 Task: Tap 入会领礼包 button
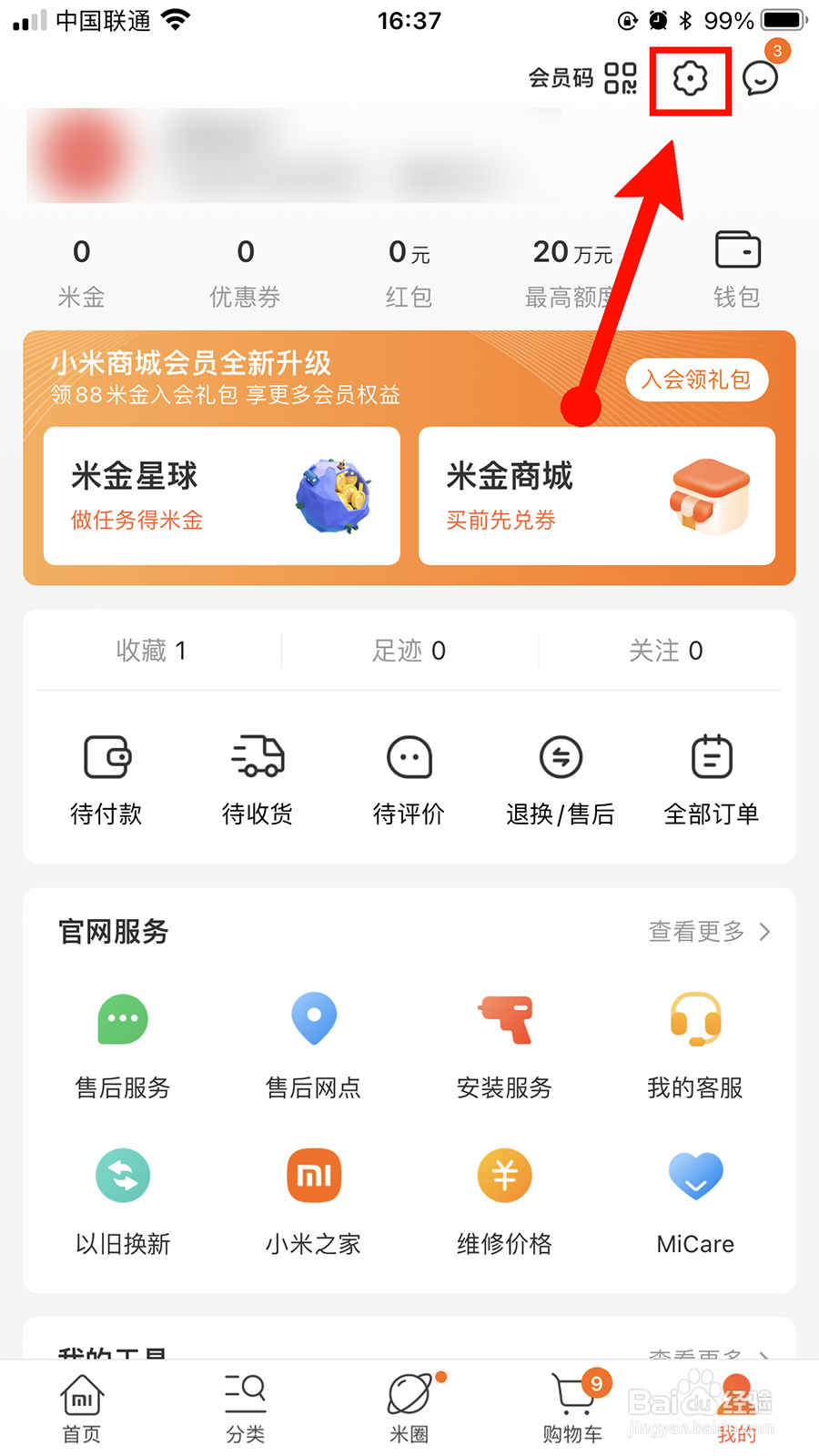tap(697, 379)
